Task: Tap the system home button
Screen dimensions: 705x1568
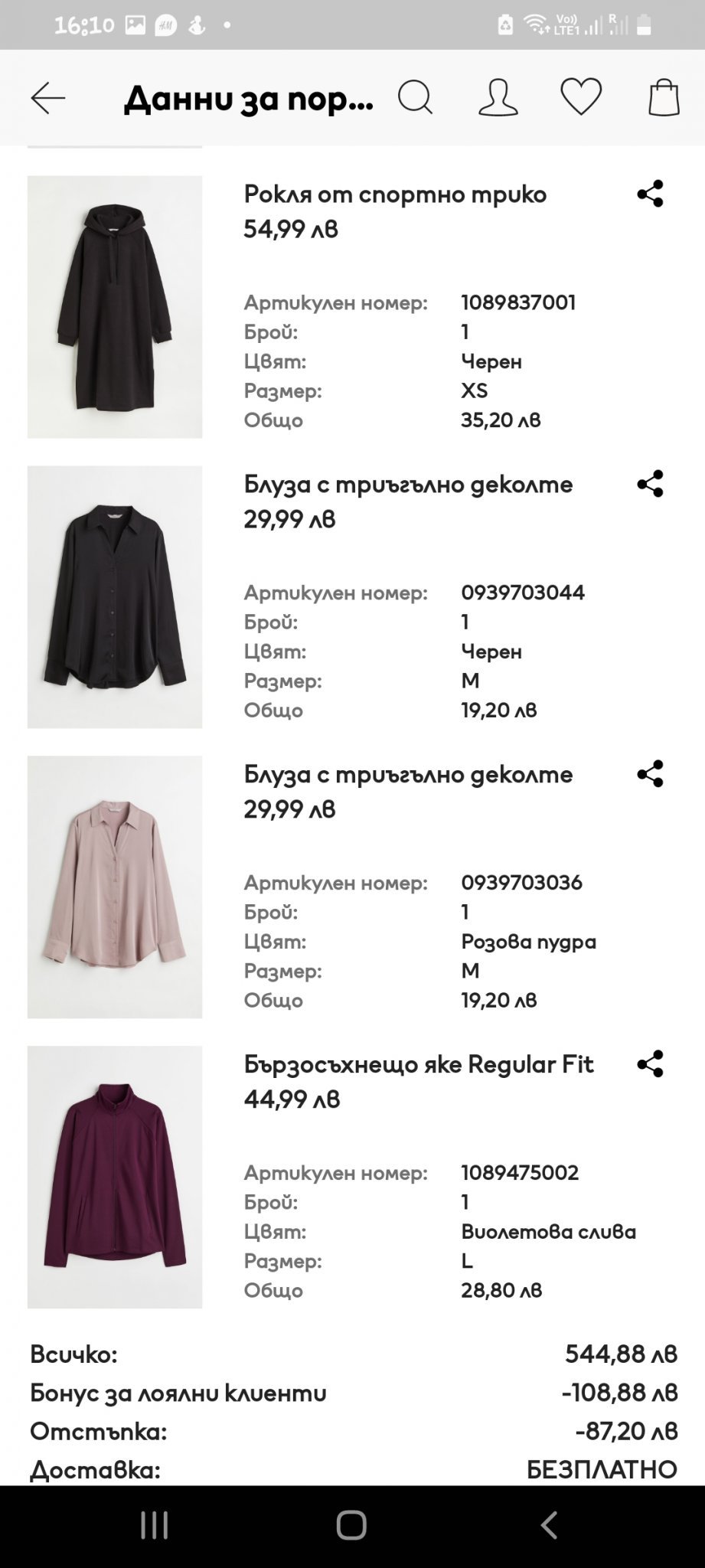Action: (351, 1525)
